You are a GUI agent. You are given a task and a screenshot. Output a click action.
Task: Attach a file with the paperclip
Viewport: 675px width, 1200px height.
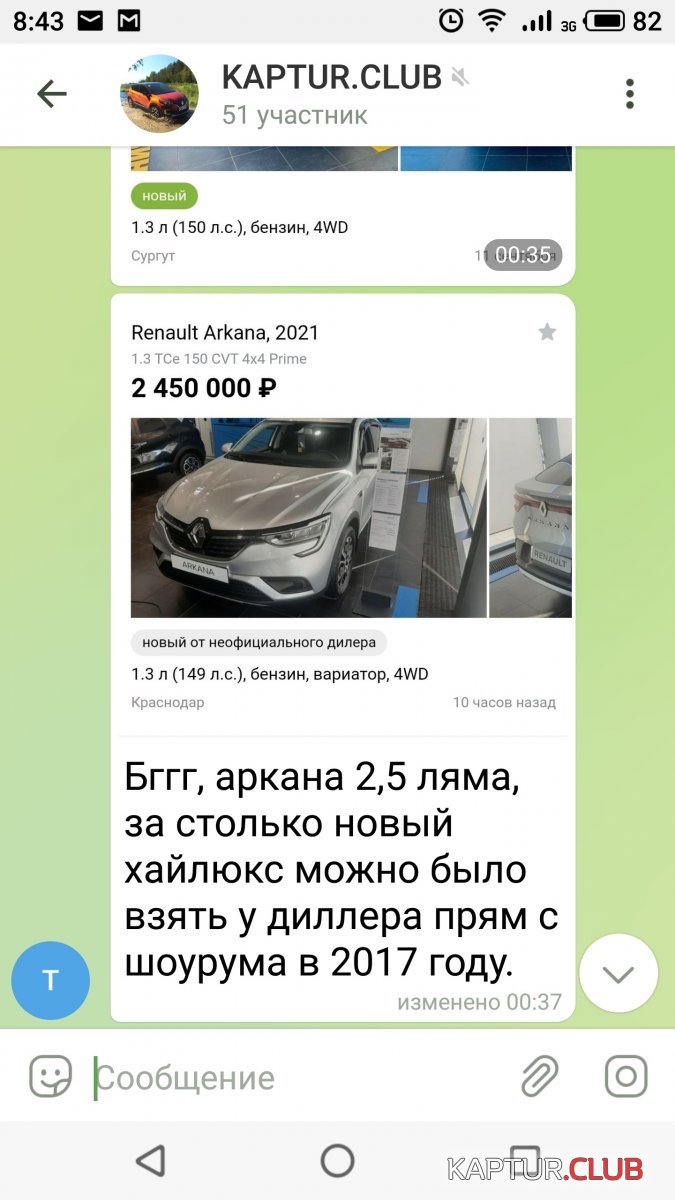tap(539, 1077)
